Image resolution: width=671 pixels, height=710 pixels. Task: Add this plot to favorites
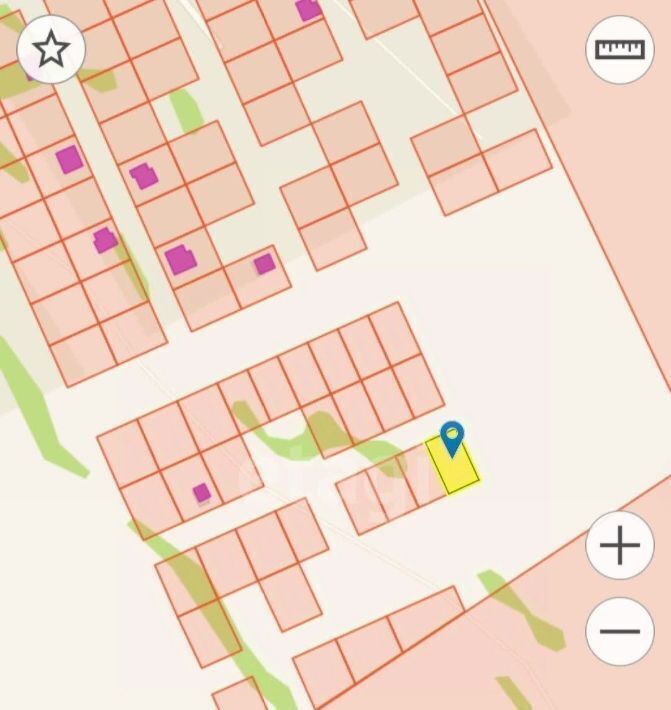click(x=51, y=49)
